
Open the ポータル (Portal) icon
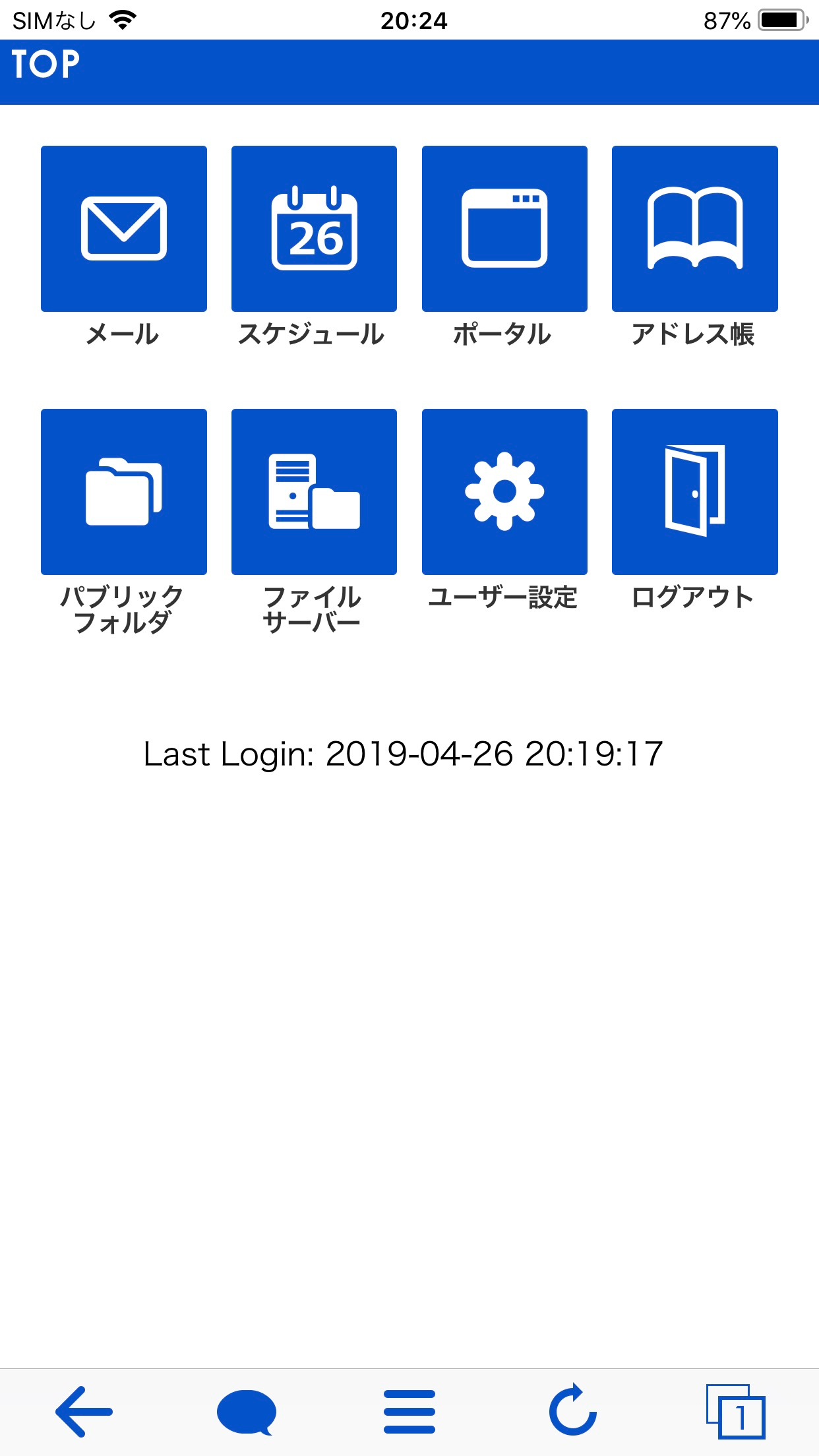point(504,228)
